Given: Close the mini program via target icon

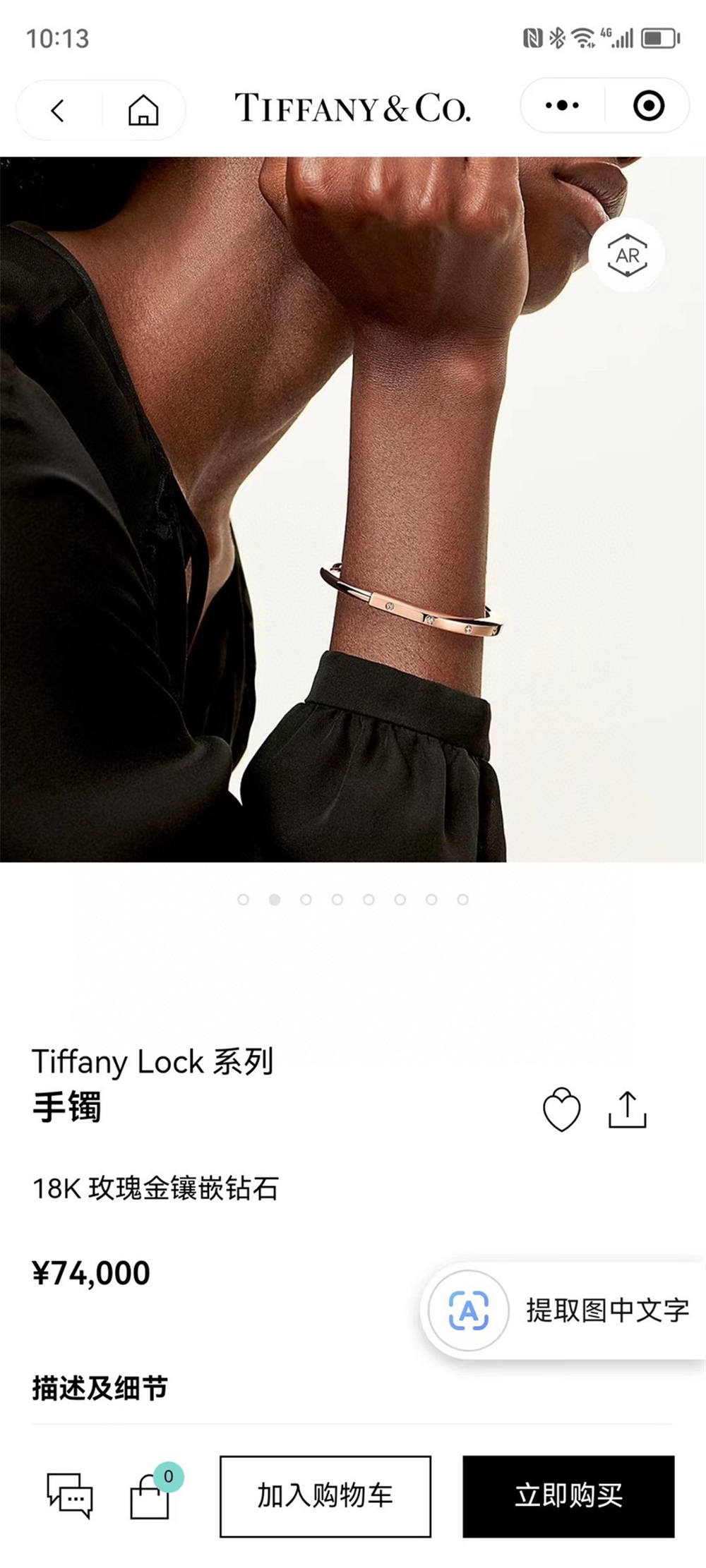Looking at the screenshot, I should tap(648, 106).
